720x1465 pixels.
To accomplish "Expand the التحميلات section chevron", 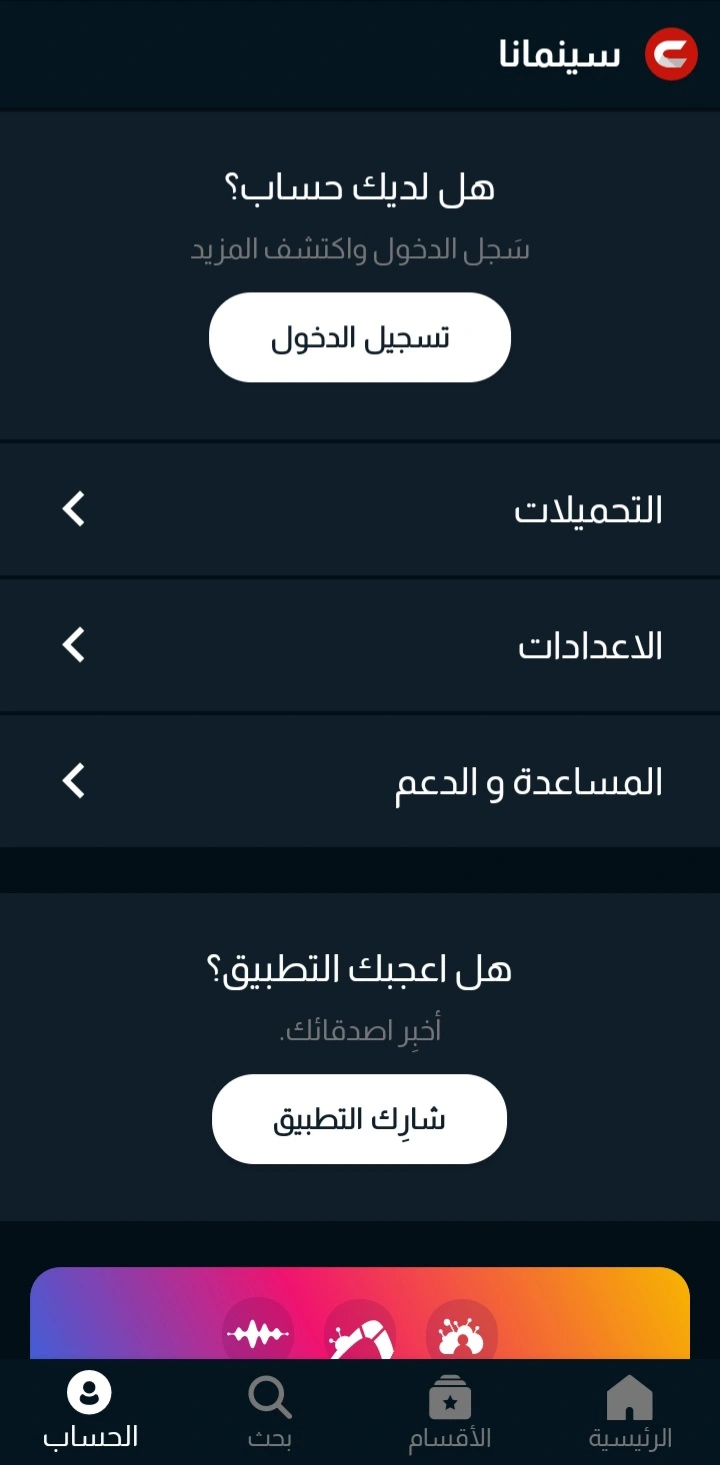I will pyautogui.click(x=73, y=509).
